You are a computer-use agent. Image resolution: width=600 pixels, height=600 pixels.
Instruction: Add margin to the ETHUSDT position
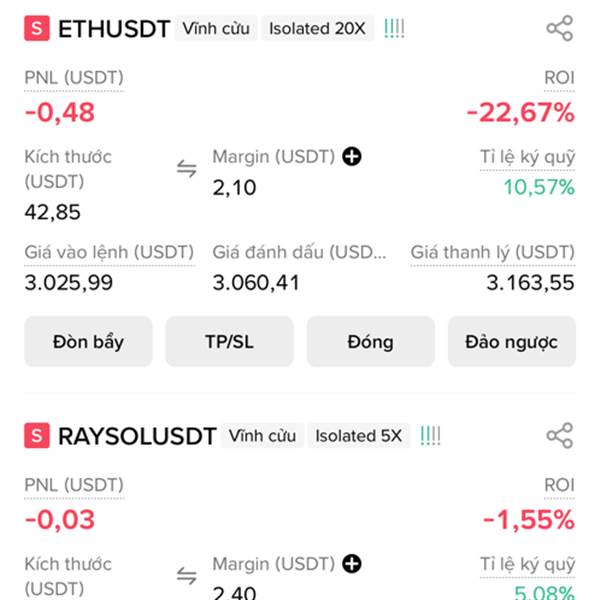click(x=351, y=157)
